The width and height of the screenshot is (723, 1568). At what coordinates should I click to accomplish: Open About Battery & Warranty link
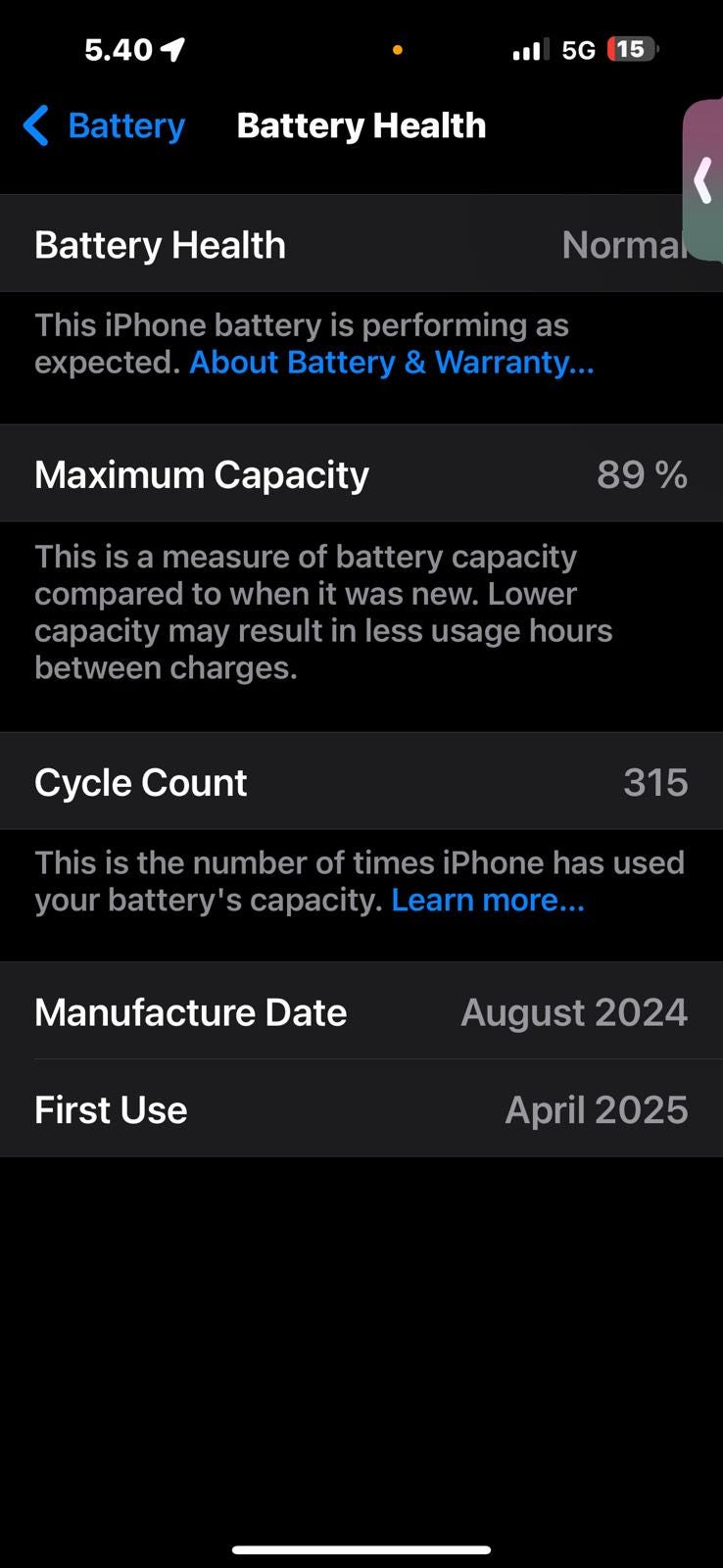coord(391,363)
